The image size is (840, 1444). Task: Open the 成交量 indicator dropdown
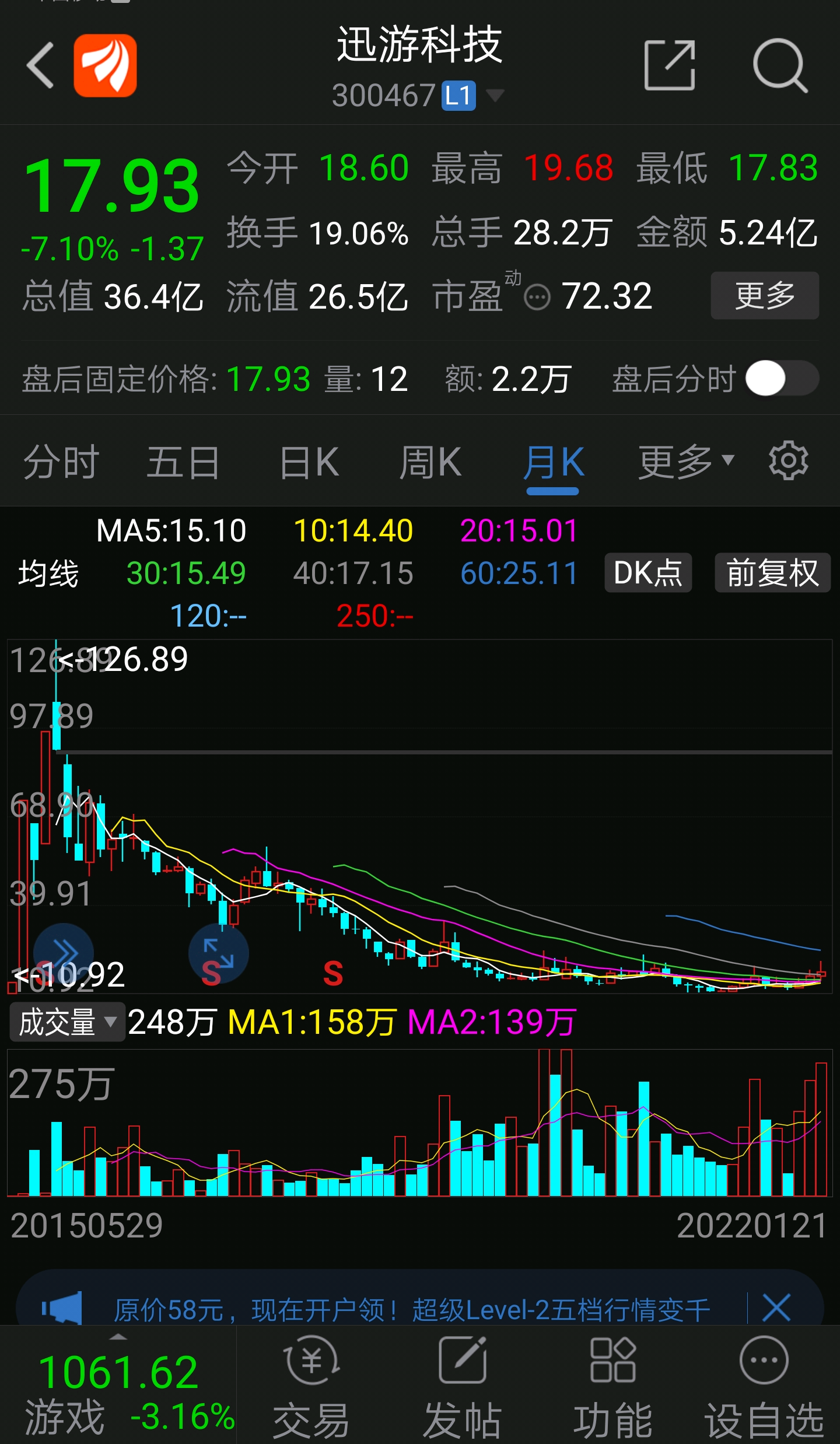(67, 1022)
